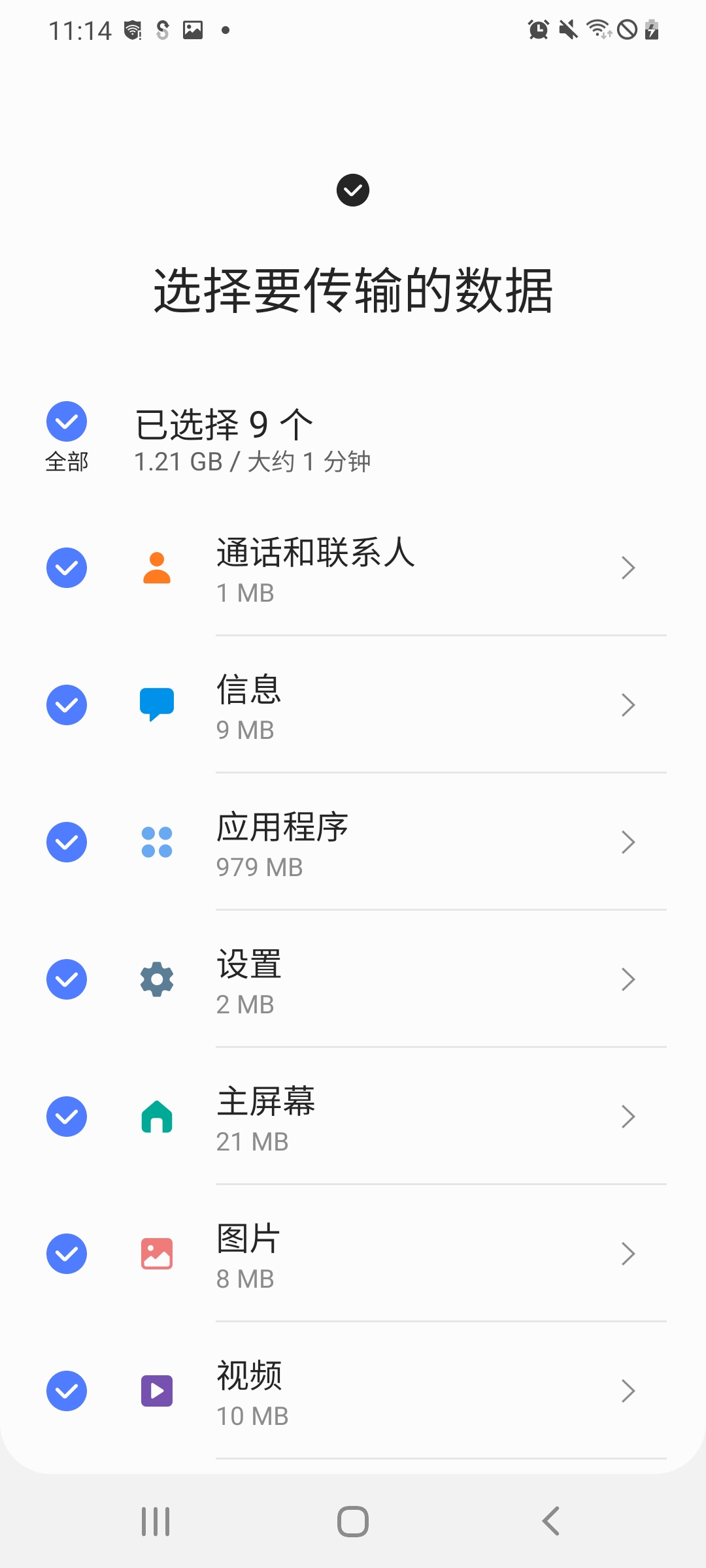Viewport: 706px width, 1568px height.
Task: Click the black checkmark badge above the title
Action: tap(353, 190)
